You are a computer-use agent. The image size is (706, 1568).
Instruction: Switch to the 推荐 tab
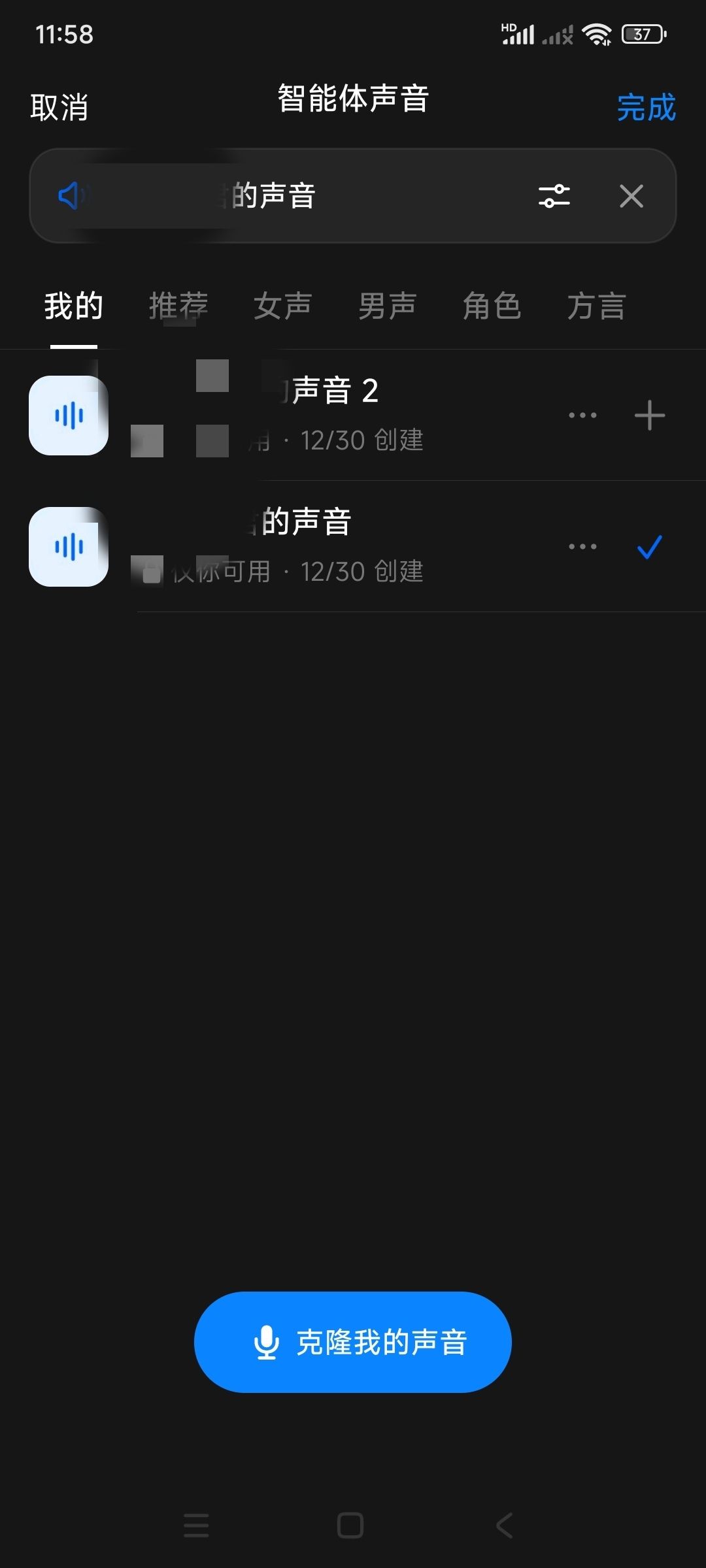(178, 306)
